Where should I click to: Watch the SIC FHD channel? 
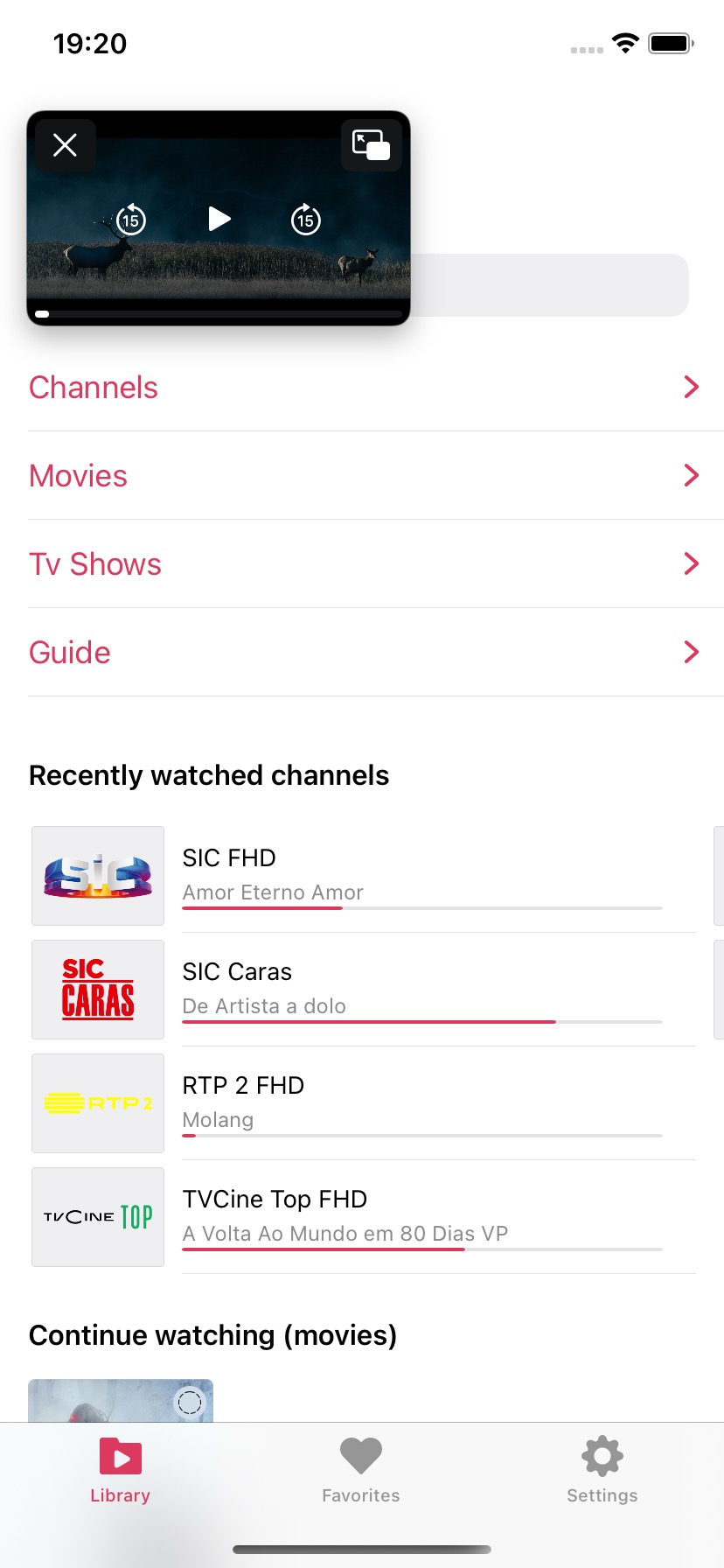(362, 876)
